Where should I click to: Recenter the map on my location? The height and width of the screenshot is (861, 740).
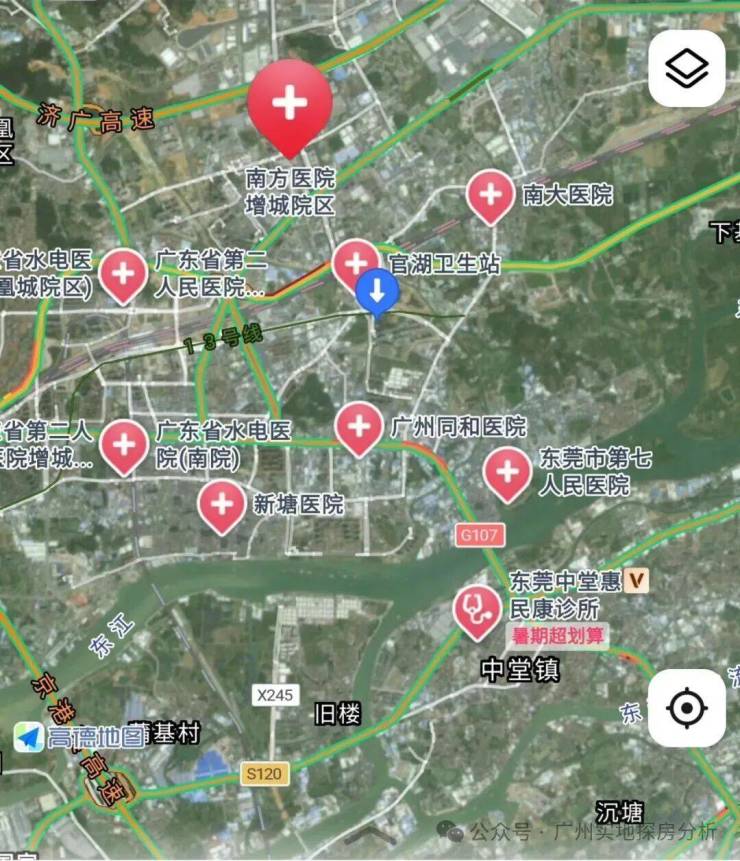click(x=686, y=708)
